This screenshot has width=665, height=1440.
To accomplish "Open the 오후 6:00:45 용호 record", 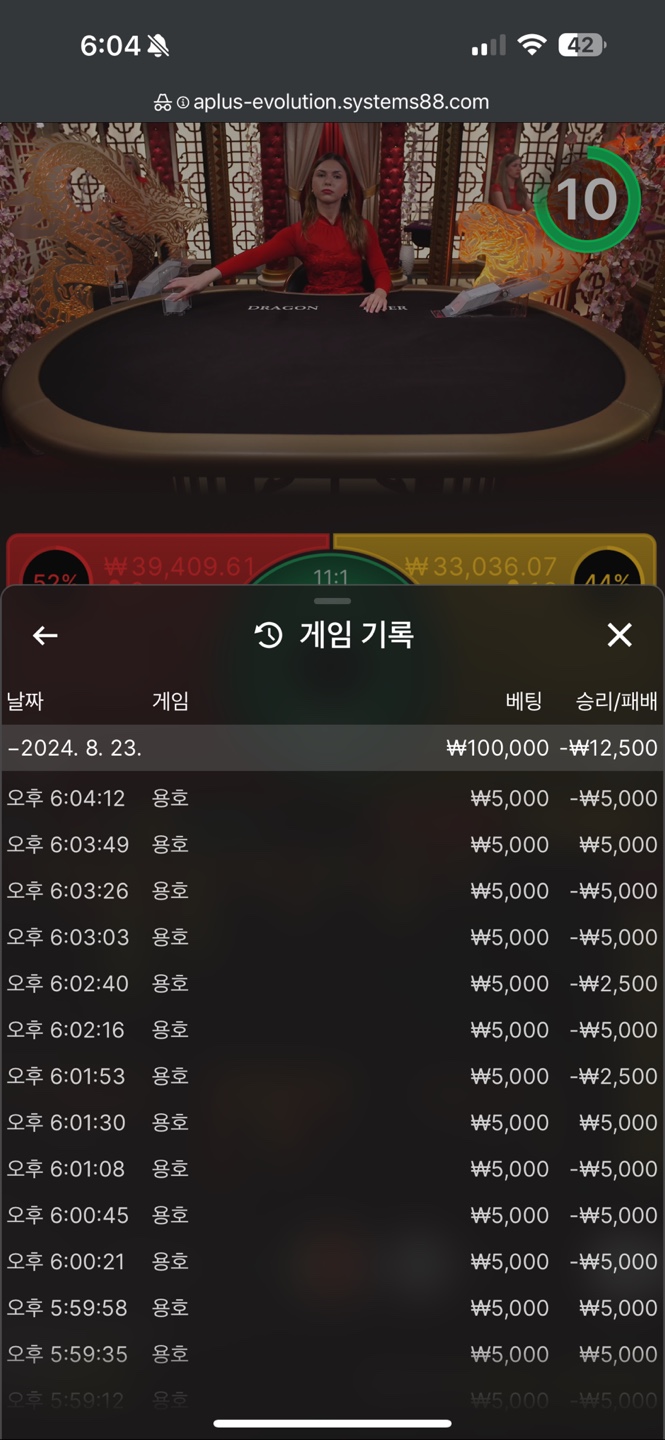I will (x=332, y=1215).
